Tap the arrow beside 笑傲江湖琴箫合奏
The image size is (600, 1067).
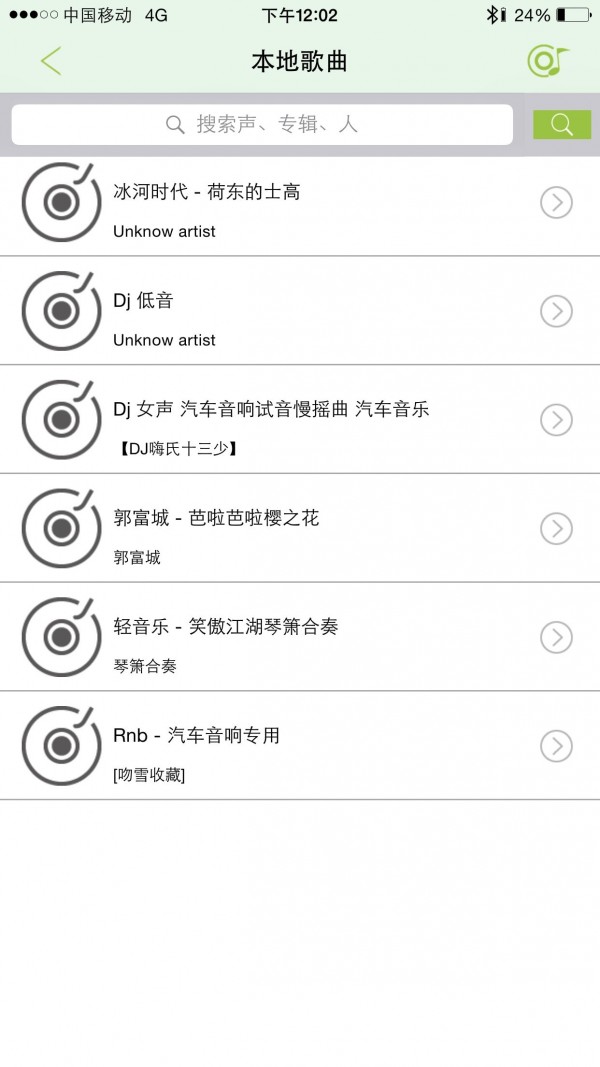coord(556,637)
